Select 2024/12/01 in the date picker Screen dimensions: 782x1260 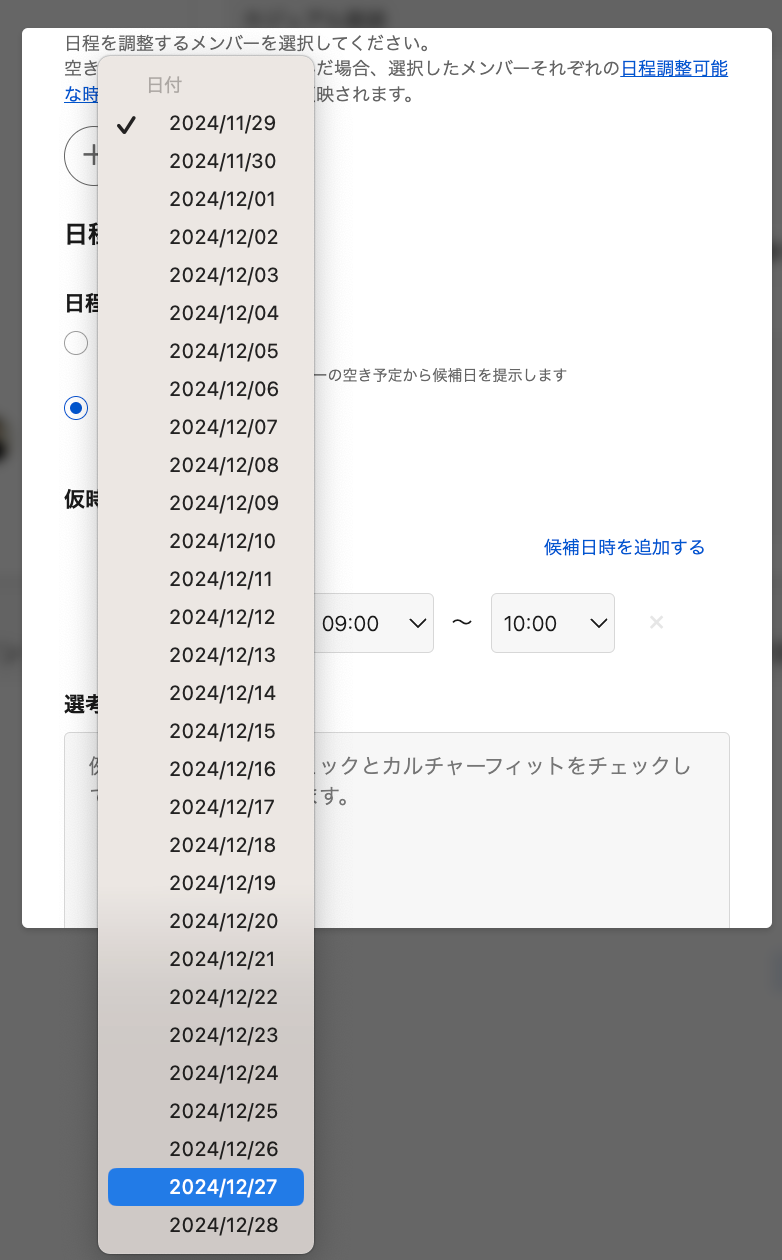(x=222, y=199)
